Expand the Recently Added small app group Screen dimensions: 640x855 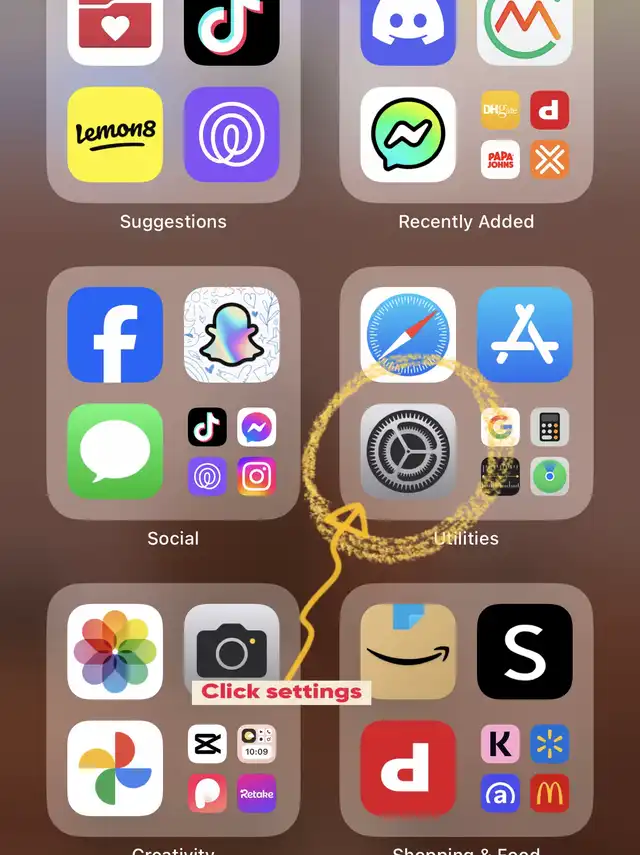[525, 134]
